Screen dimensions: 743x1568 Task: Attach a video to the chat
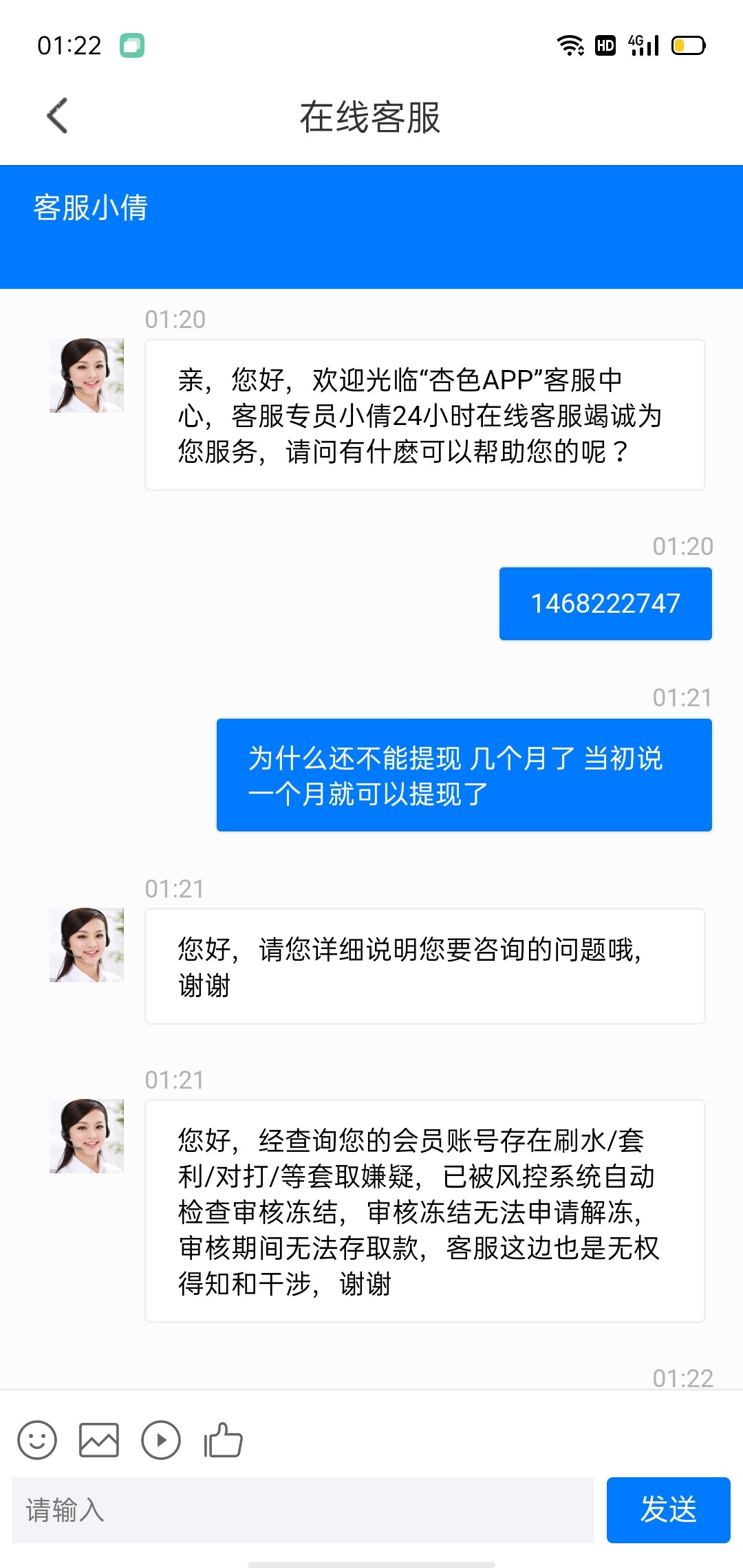click(161, 1439)
